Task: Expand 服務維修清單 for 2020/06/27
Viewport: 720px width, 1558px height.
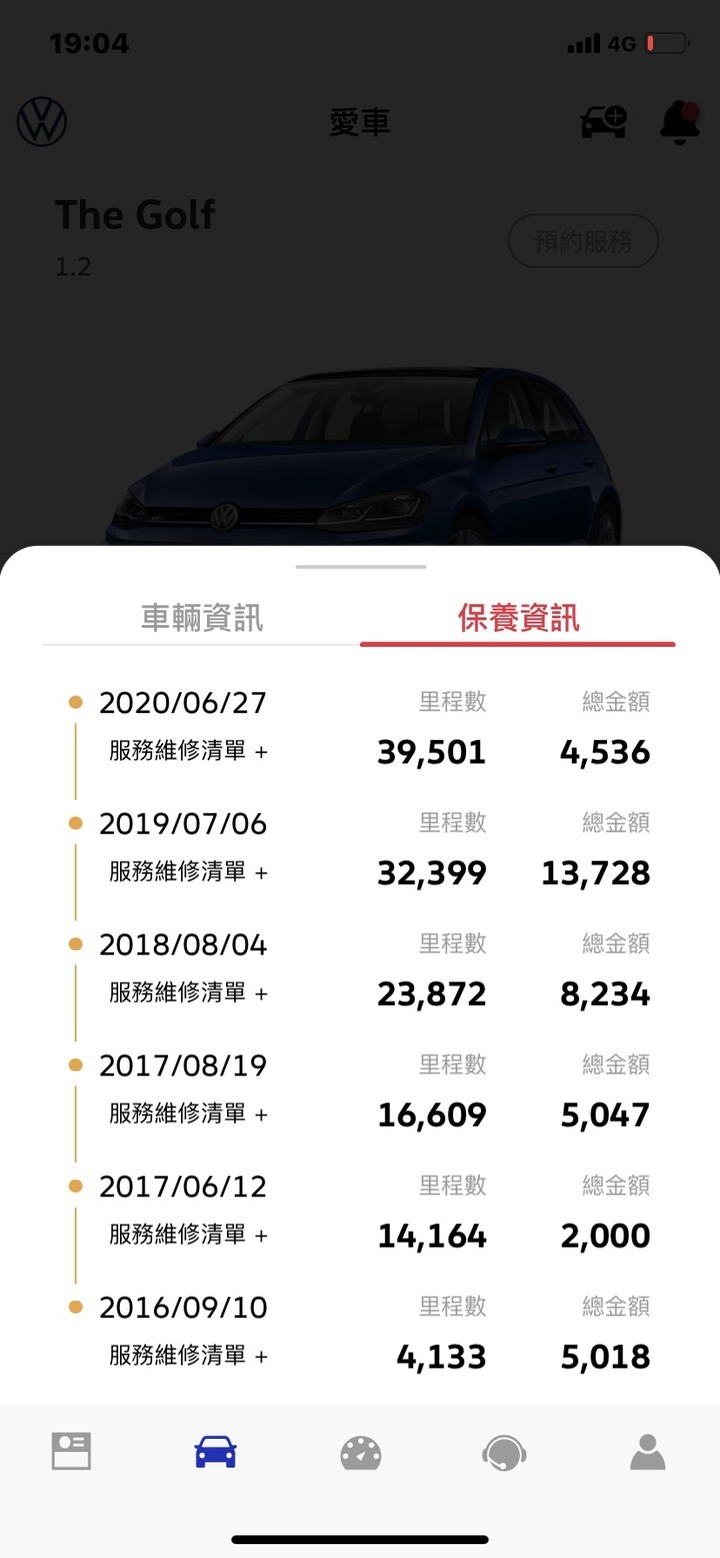Action: tap(188, 752)
